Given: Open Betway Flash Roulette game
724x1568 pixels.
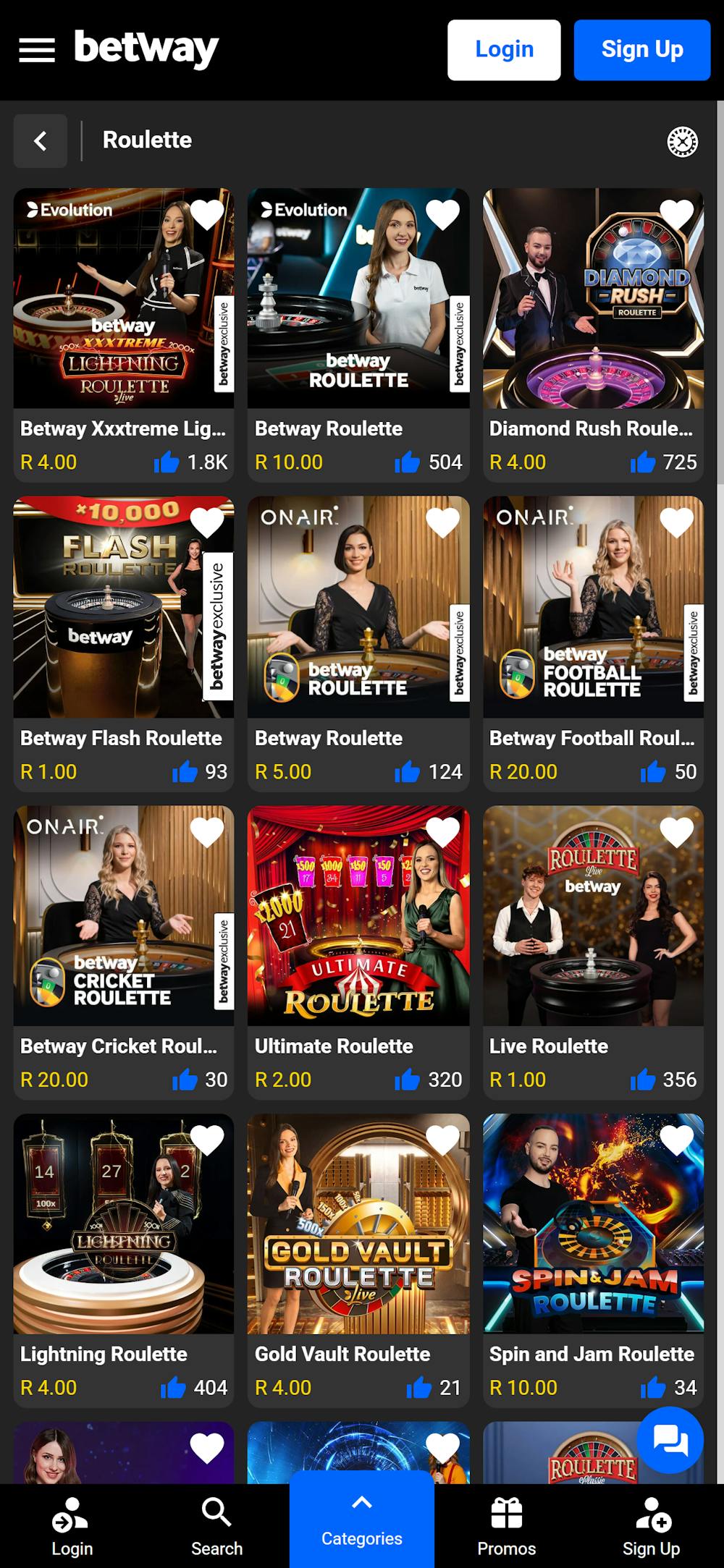Looking at the screenshot, I should [x=124, y=607].
